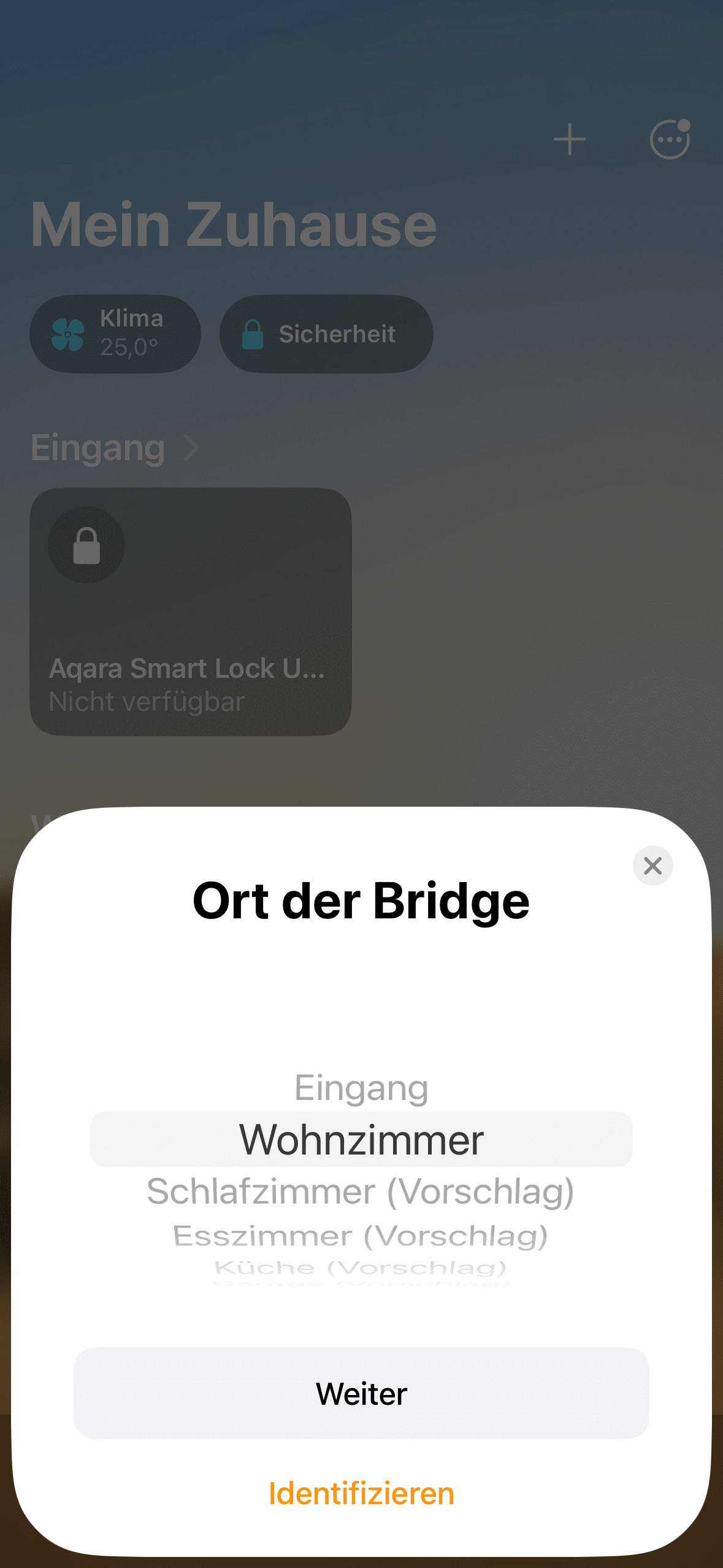This screenshot has width=723, height=1568.
Task: Pick Esszimmer (Vorschlag) option
Action: click(361, 1236)
